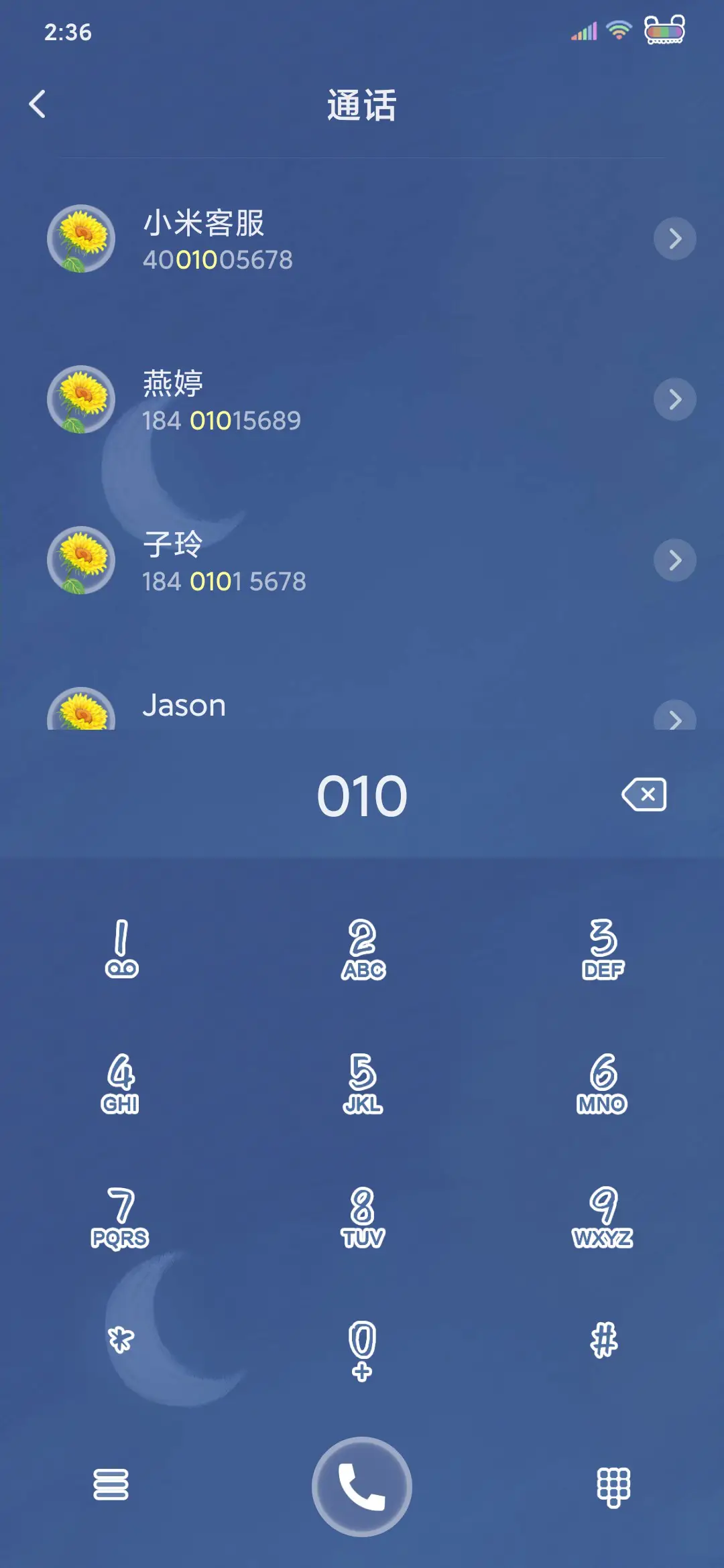
Task: Expand call details for 小米客服
Action: pyautogui.click(x=675, y=239)
